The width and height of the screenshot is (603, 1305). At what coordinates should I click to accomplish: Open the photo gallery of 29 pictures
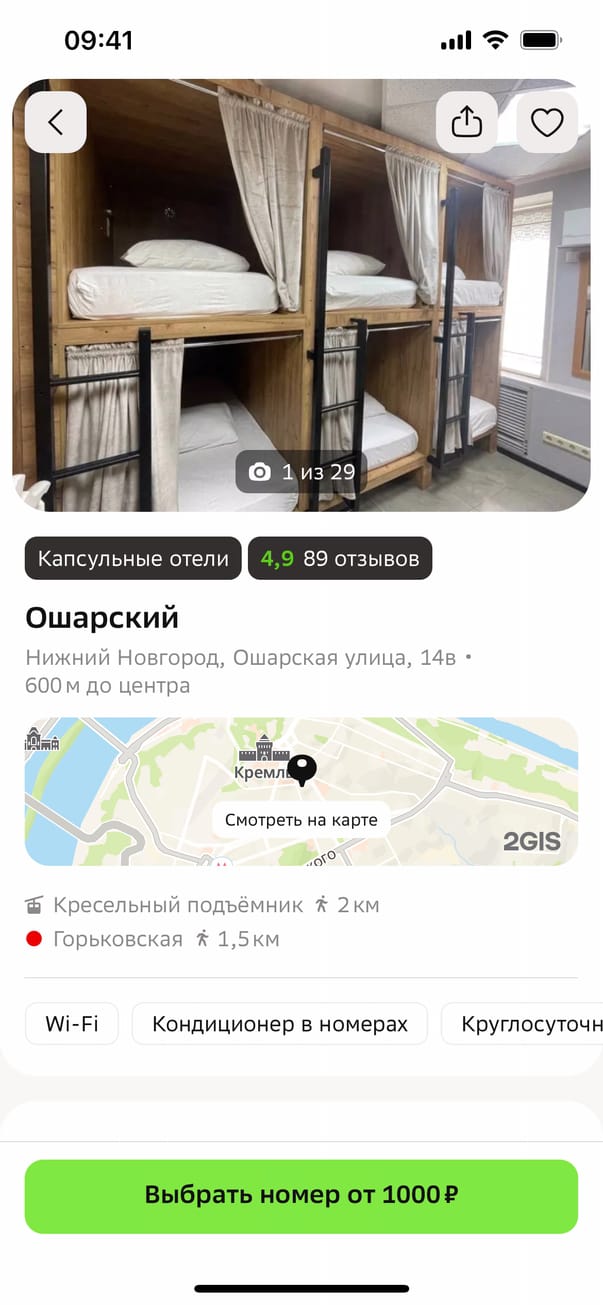tap(301, 472)
